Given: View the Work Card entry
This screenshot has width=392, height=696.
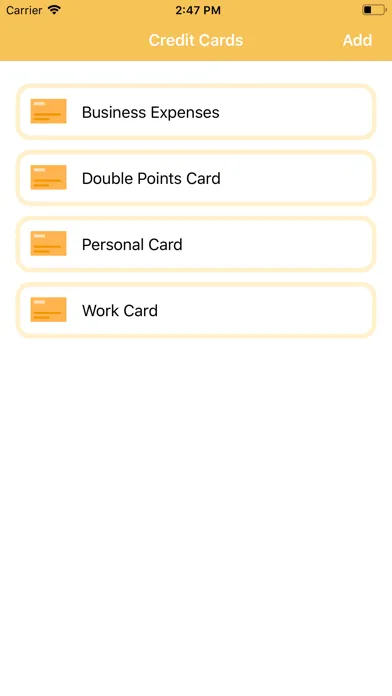Looking at the screenshot, I should 196,310.
